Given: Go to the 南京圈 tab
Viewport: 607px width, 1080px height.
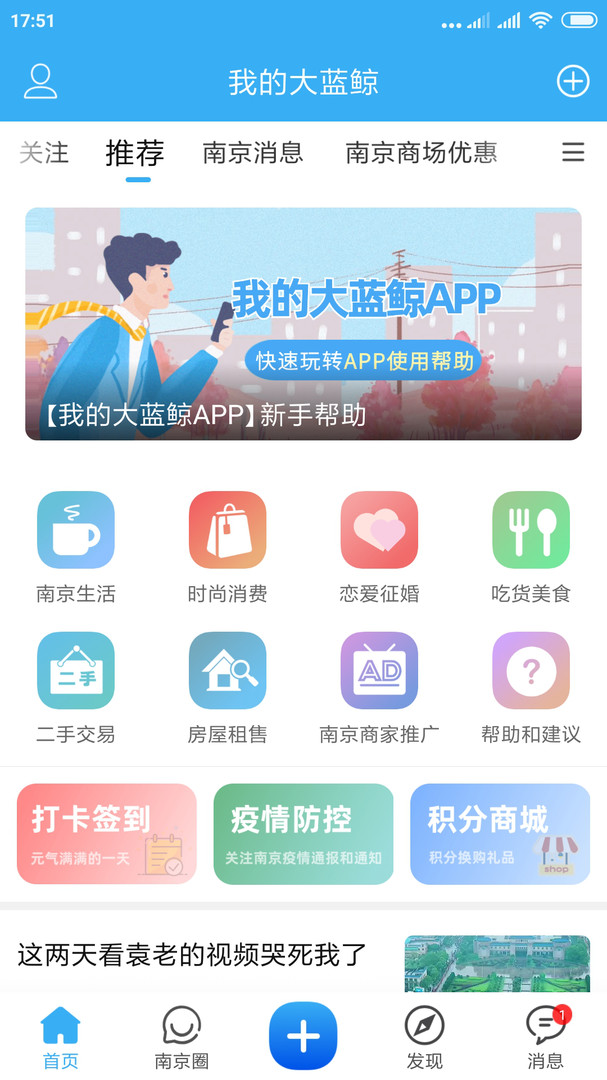Looking at the screenshot, I should pyautogui.click(x=181, y=1038).
